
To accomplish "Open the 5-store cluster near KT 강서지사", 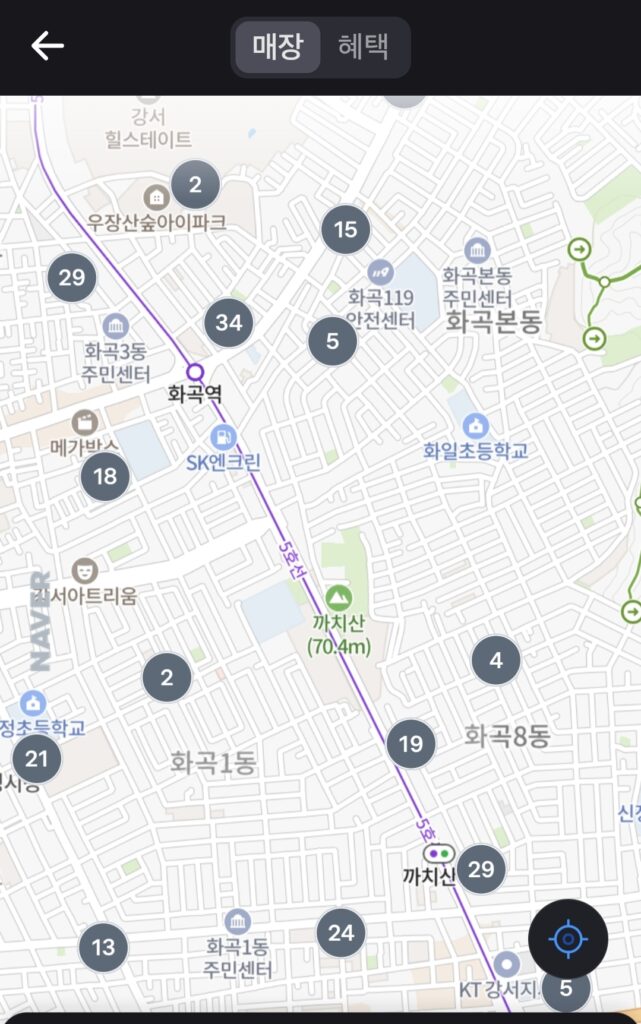I will point(566,990).
